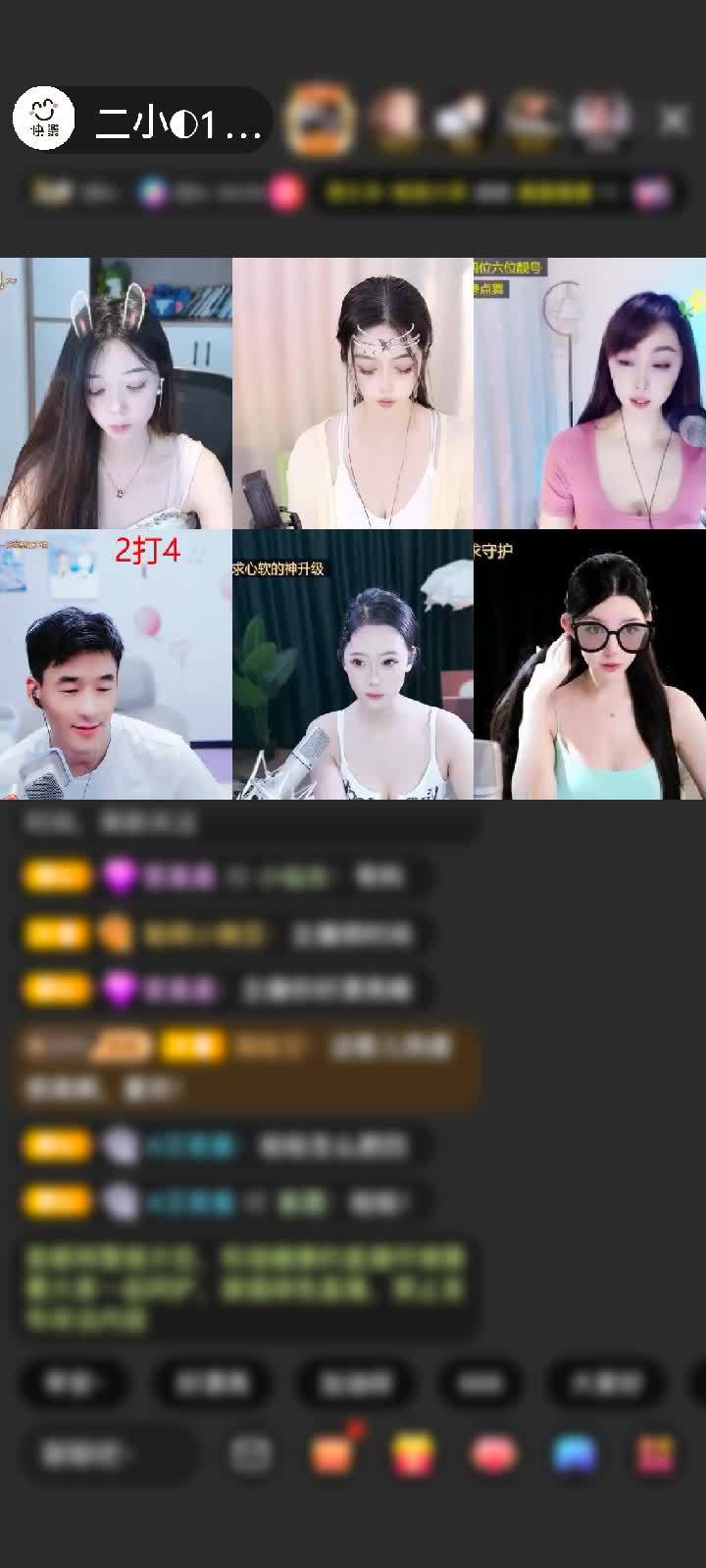
Task: Open the orange gift icon with red dot
Action: pos(331,1453)
